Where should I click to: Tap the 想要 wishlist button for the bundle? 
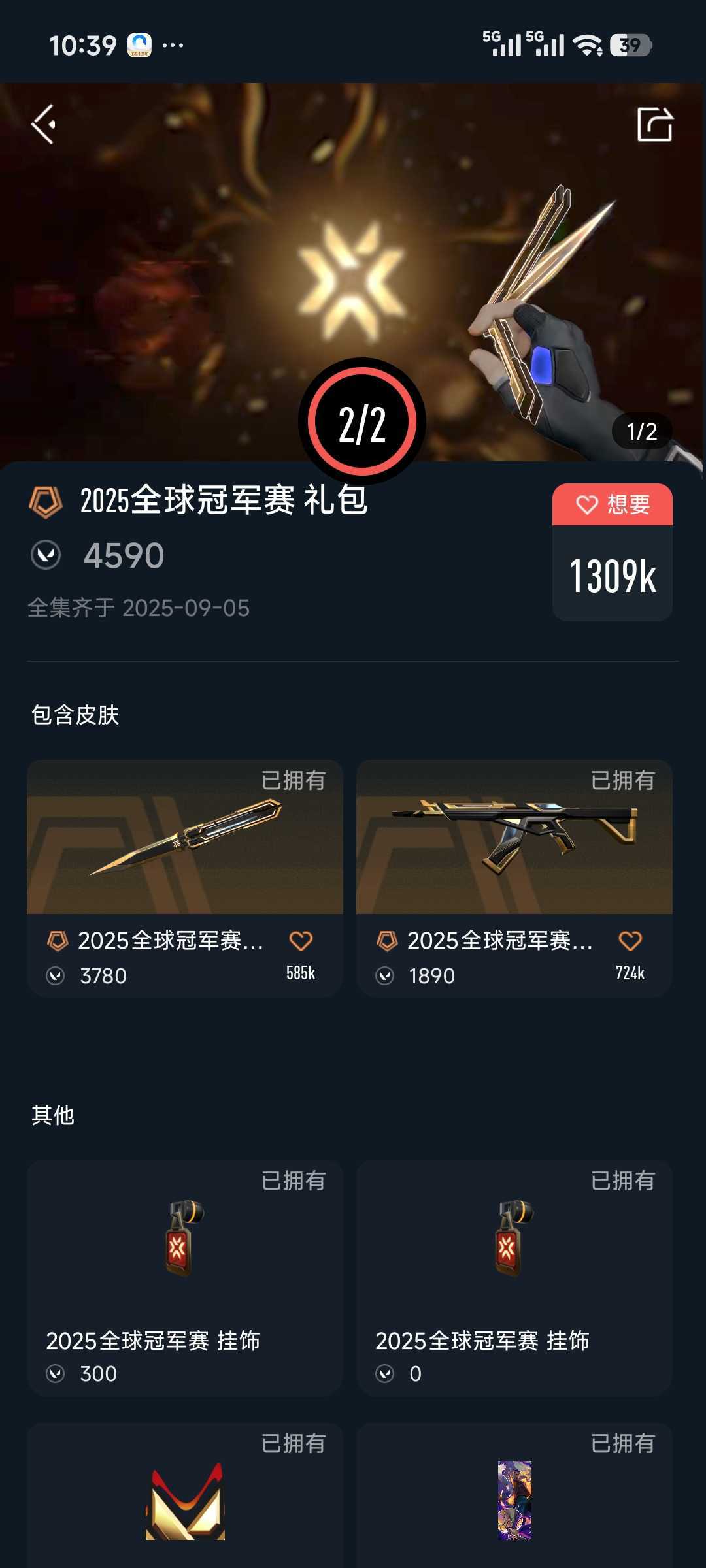coord(613,504)
